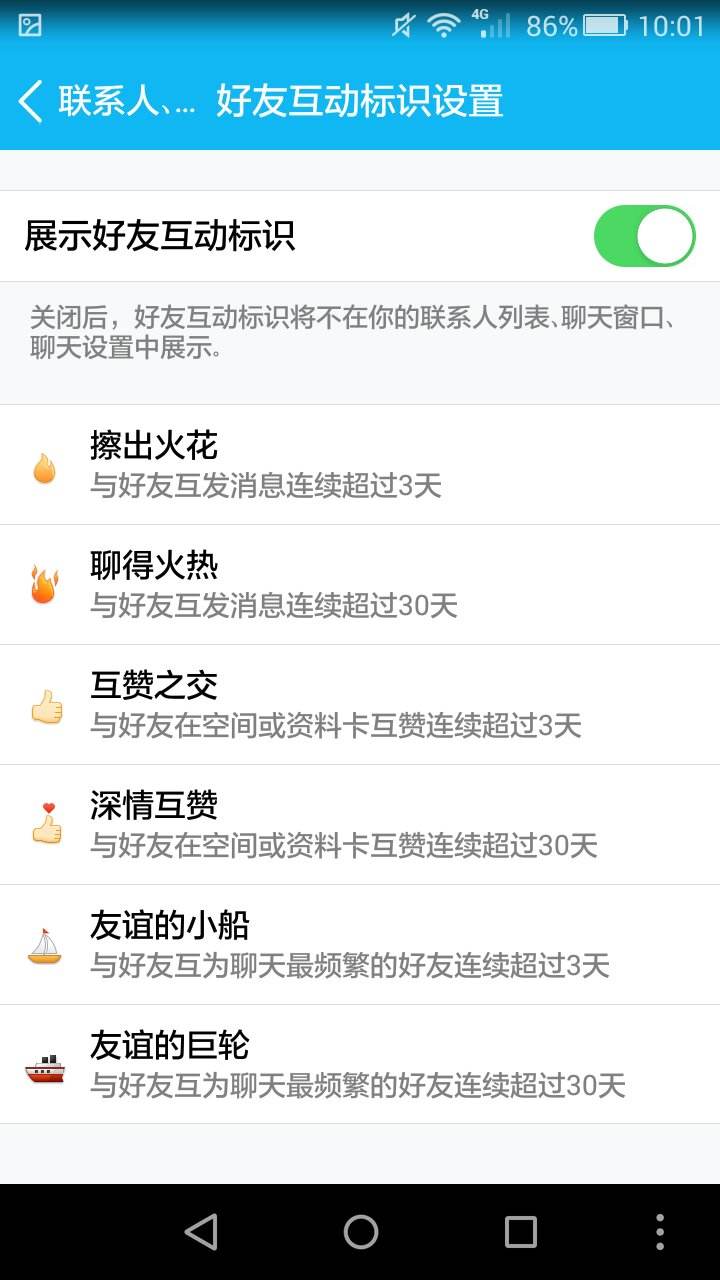
Task: Select the large flame icon beside 聊得火热
Action: [x=44, y=586]
